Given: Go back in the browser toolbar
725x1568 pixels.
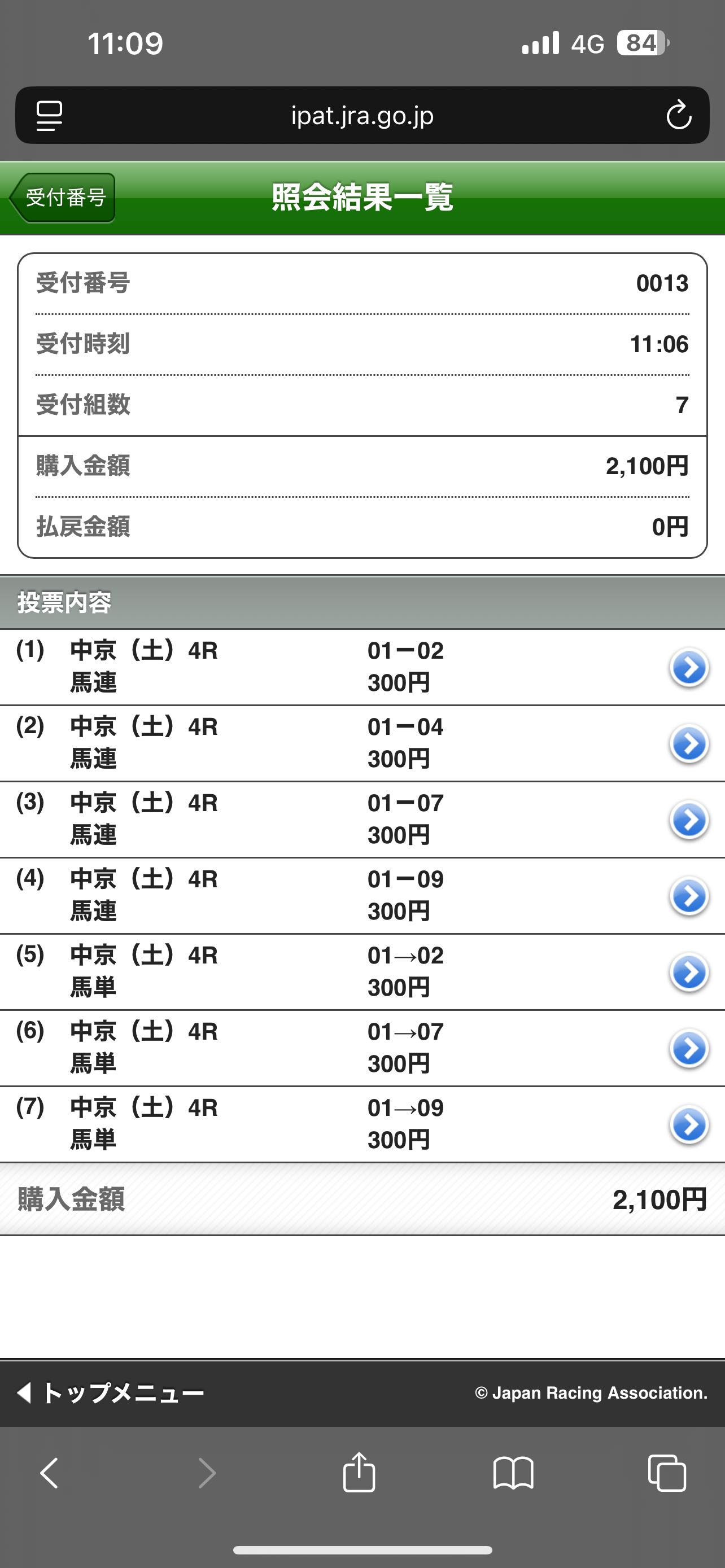Looking at the screenshot, I should coord(49,1474).
